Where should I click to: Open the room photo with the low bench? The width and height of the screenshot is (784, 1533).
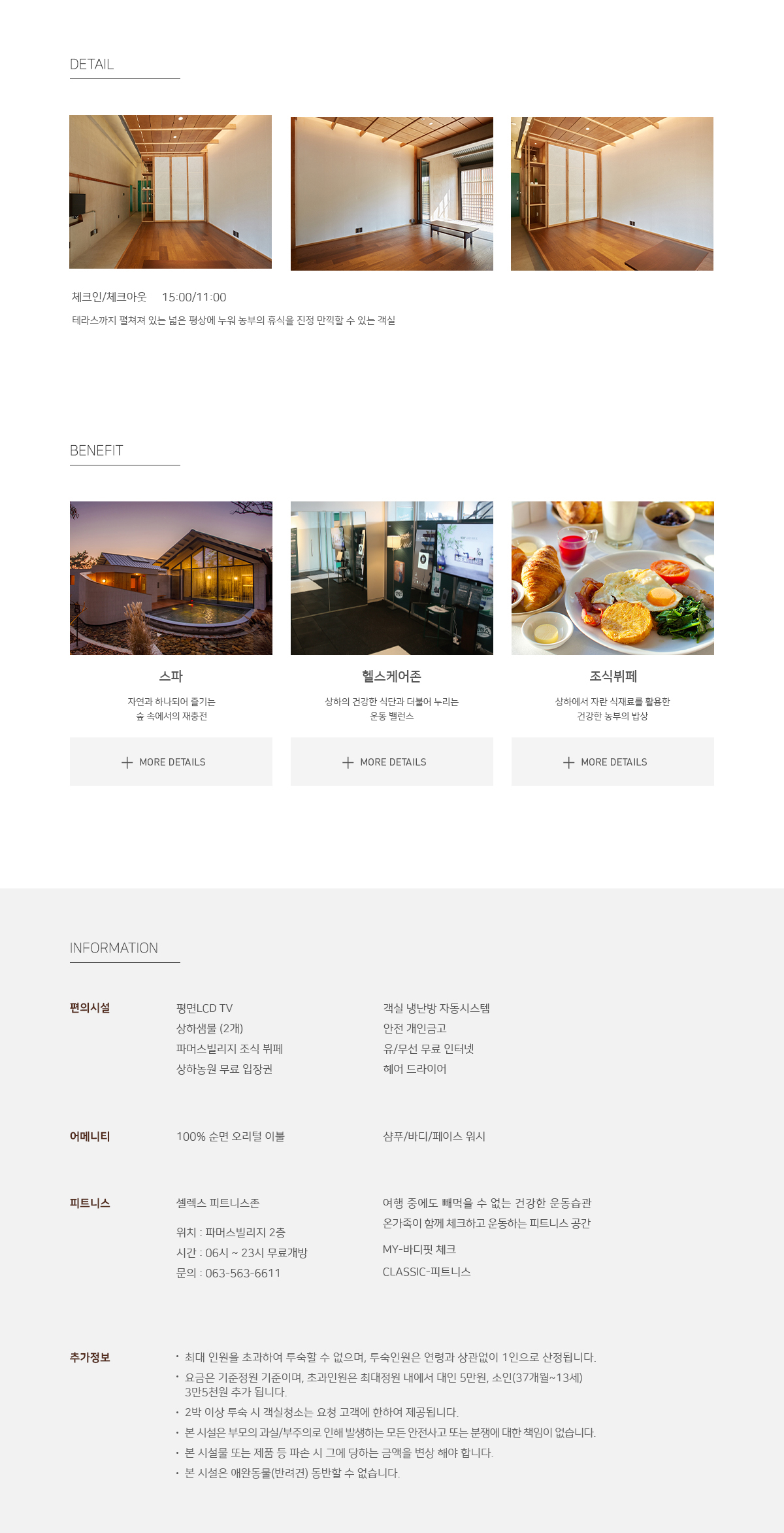click(392, 194)
